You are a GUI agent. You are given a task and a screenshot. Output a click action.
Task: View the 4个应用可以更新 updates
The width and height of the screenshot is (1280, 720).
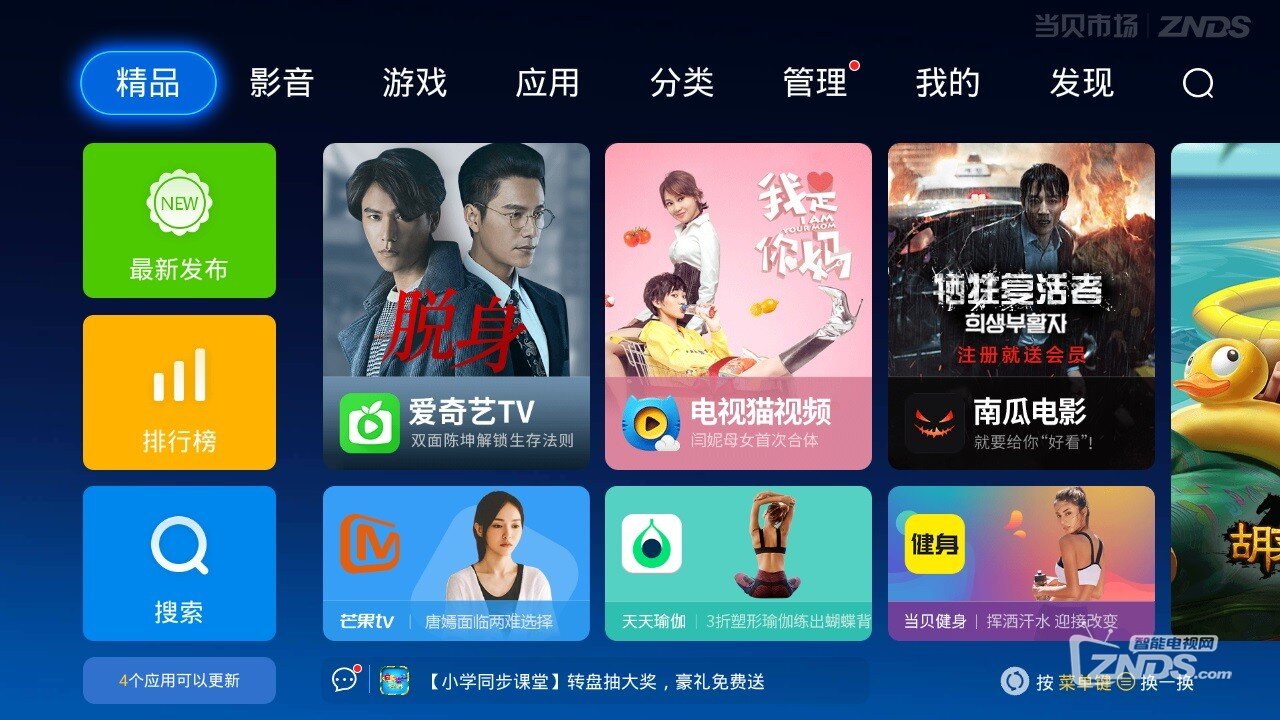pyautogui.click(x=179, y=681)
